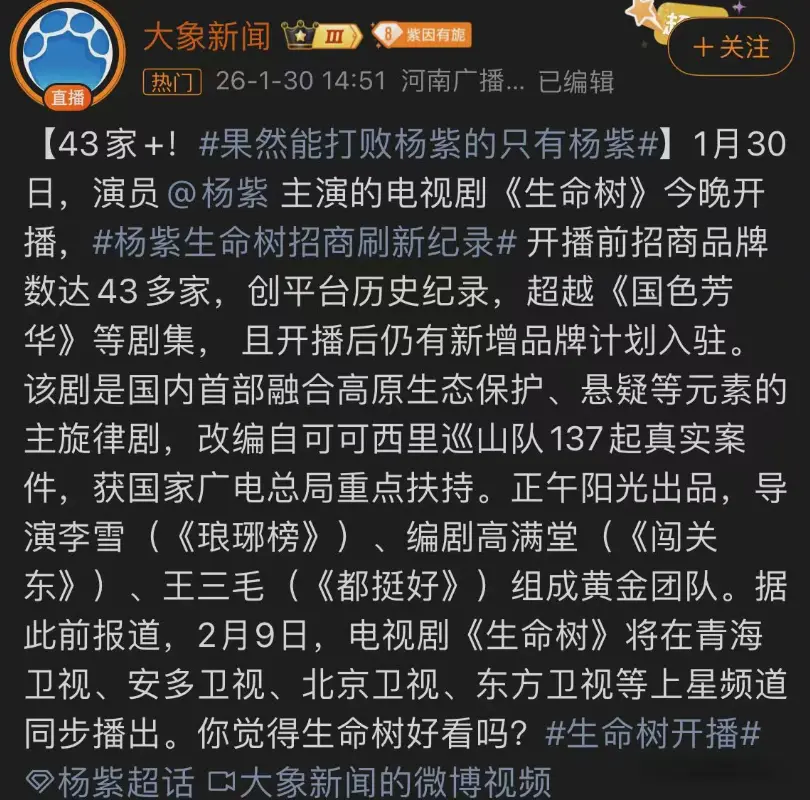This screenshot has height=800, width=810.
Task: Open hashtag 杨紫生命树招商刷新纪录
Action: (x=305, y=243)
